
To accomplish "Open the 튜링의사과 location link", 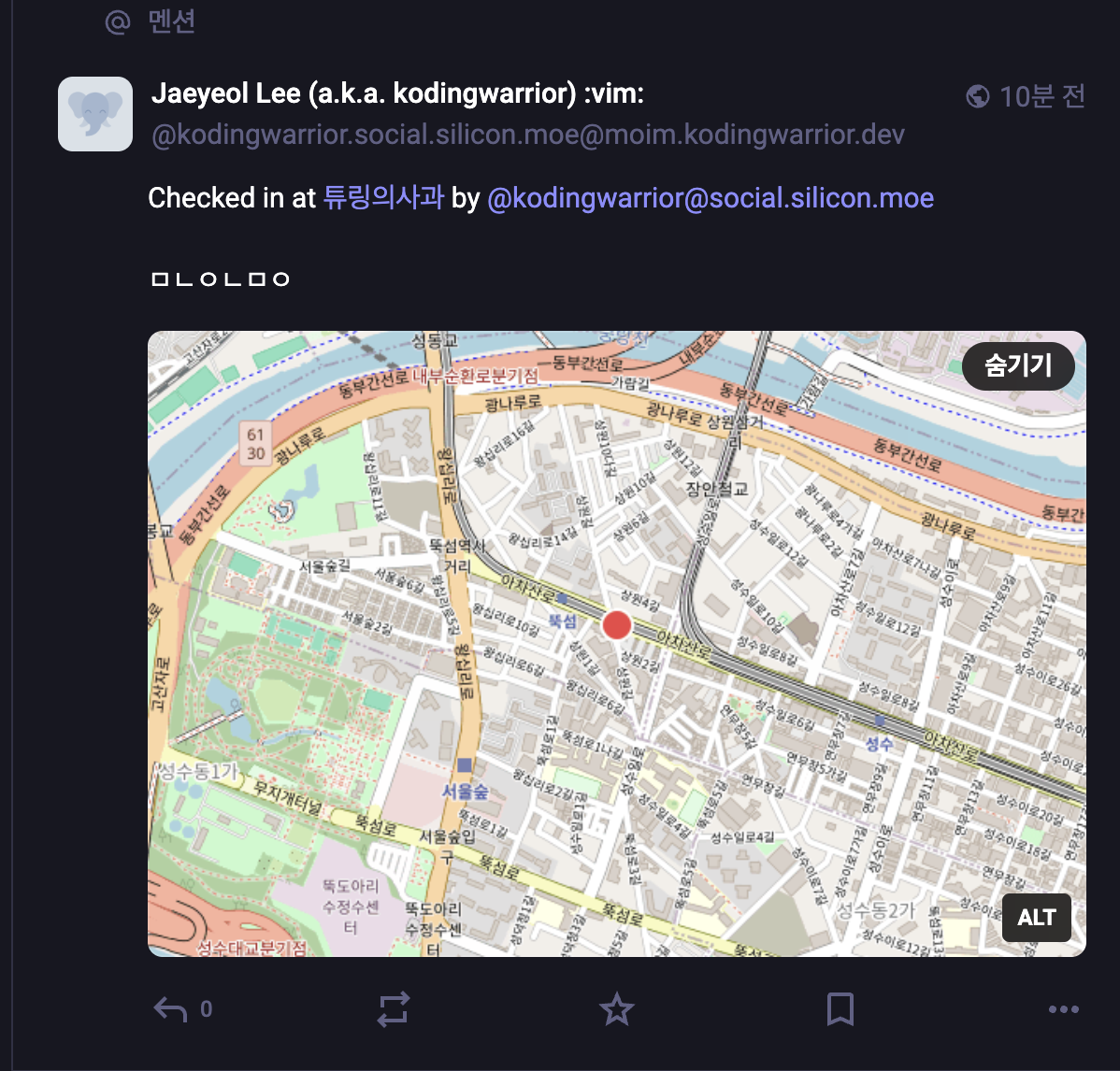I will [383, 198].
